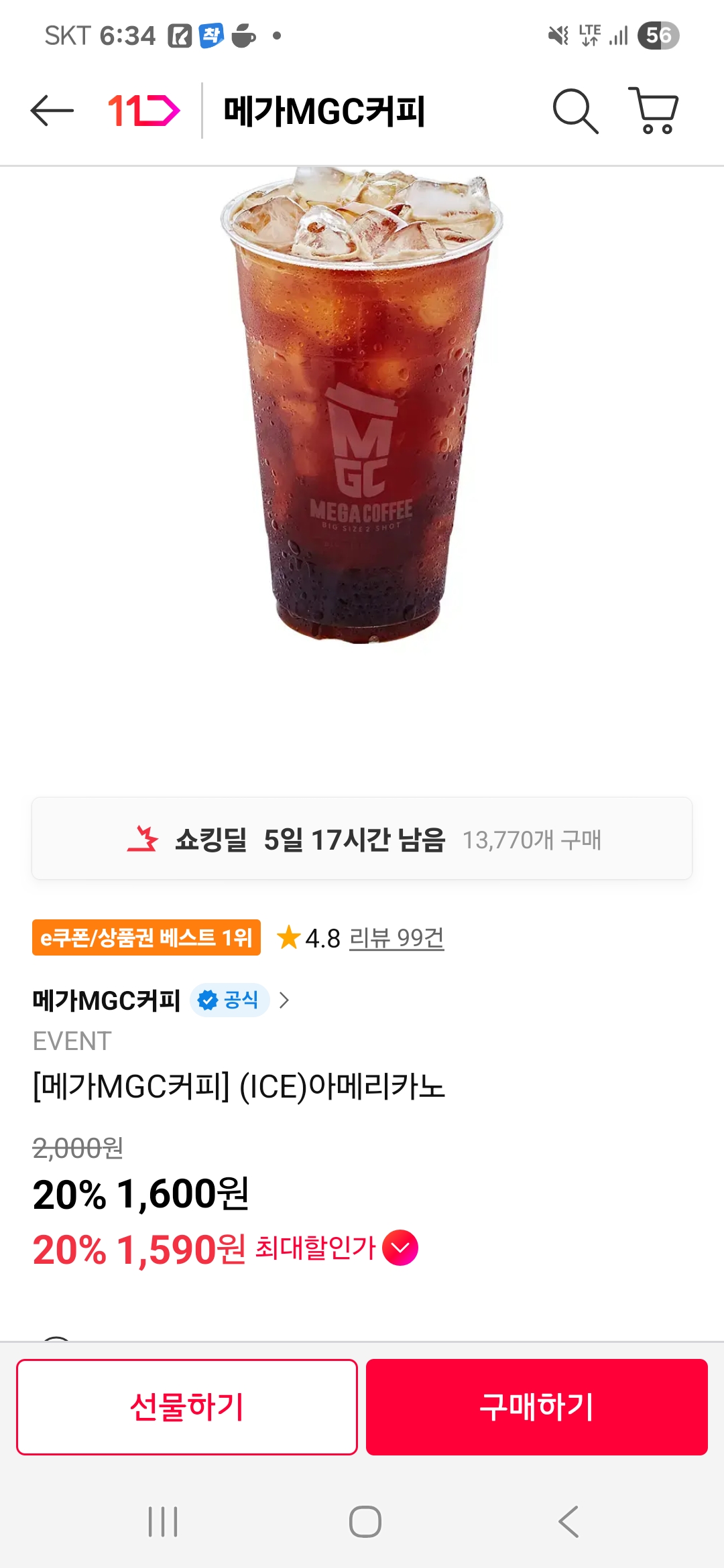Open the 쇼킹딜 deal banner
The width and height of the screenshot is (724, 1568).
362,839
